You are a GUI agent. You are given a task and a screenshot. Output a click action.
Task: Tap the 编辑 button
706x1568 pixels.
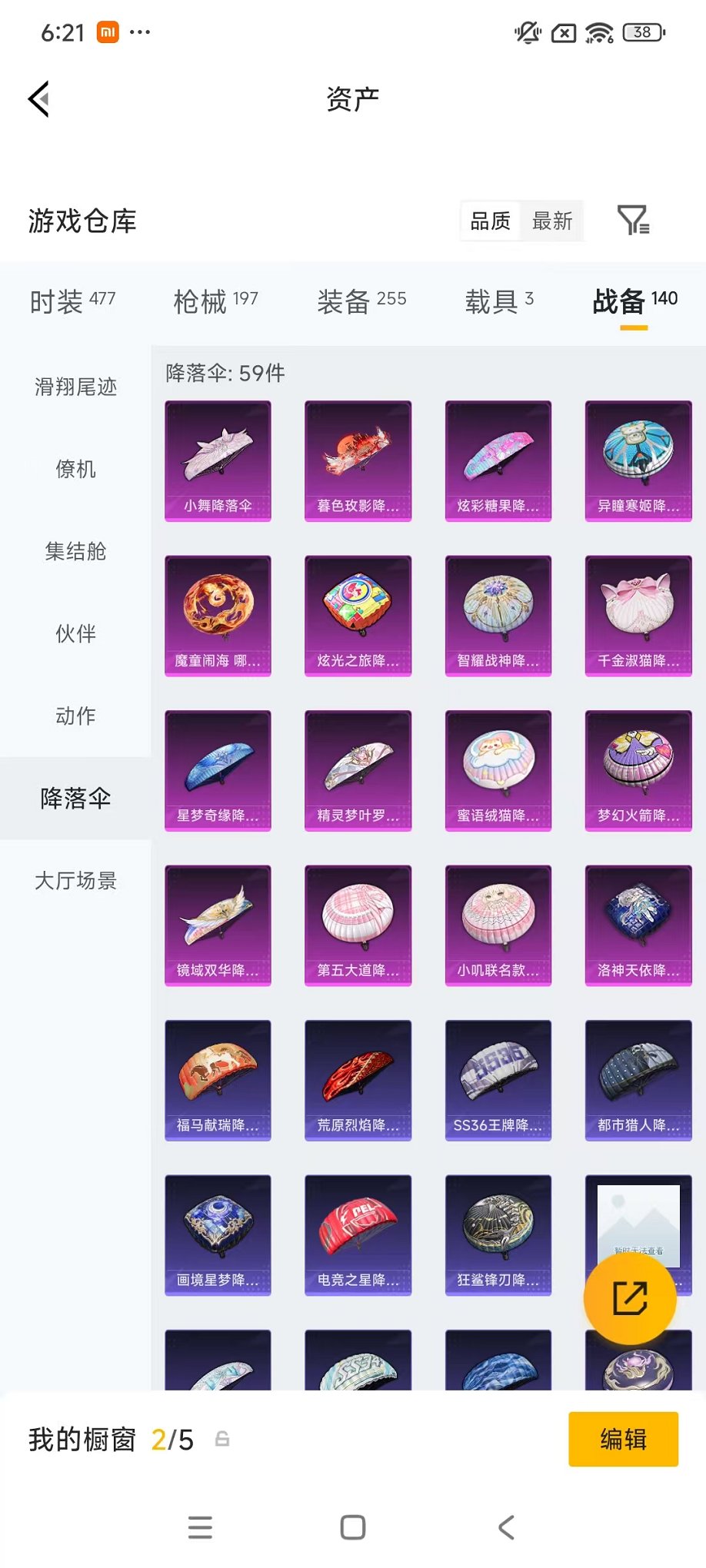[x=623, y=1439]
